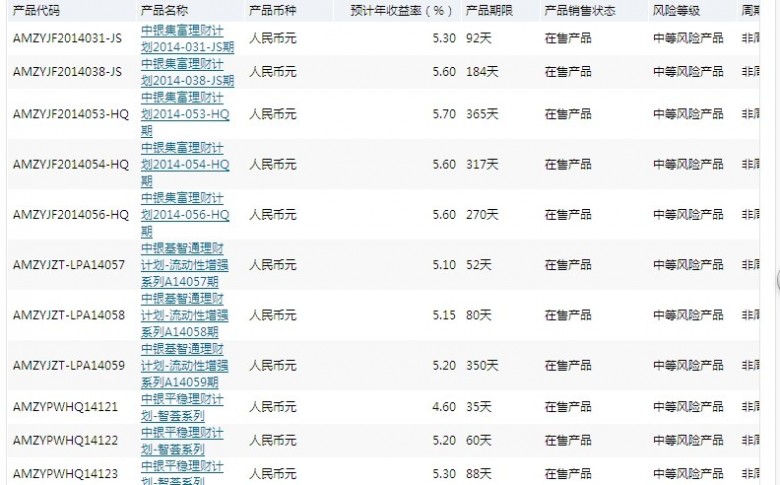
Task: View the 流动性增强系列A14059期 product
Action: click(x=183, y=366)
